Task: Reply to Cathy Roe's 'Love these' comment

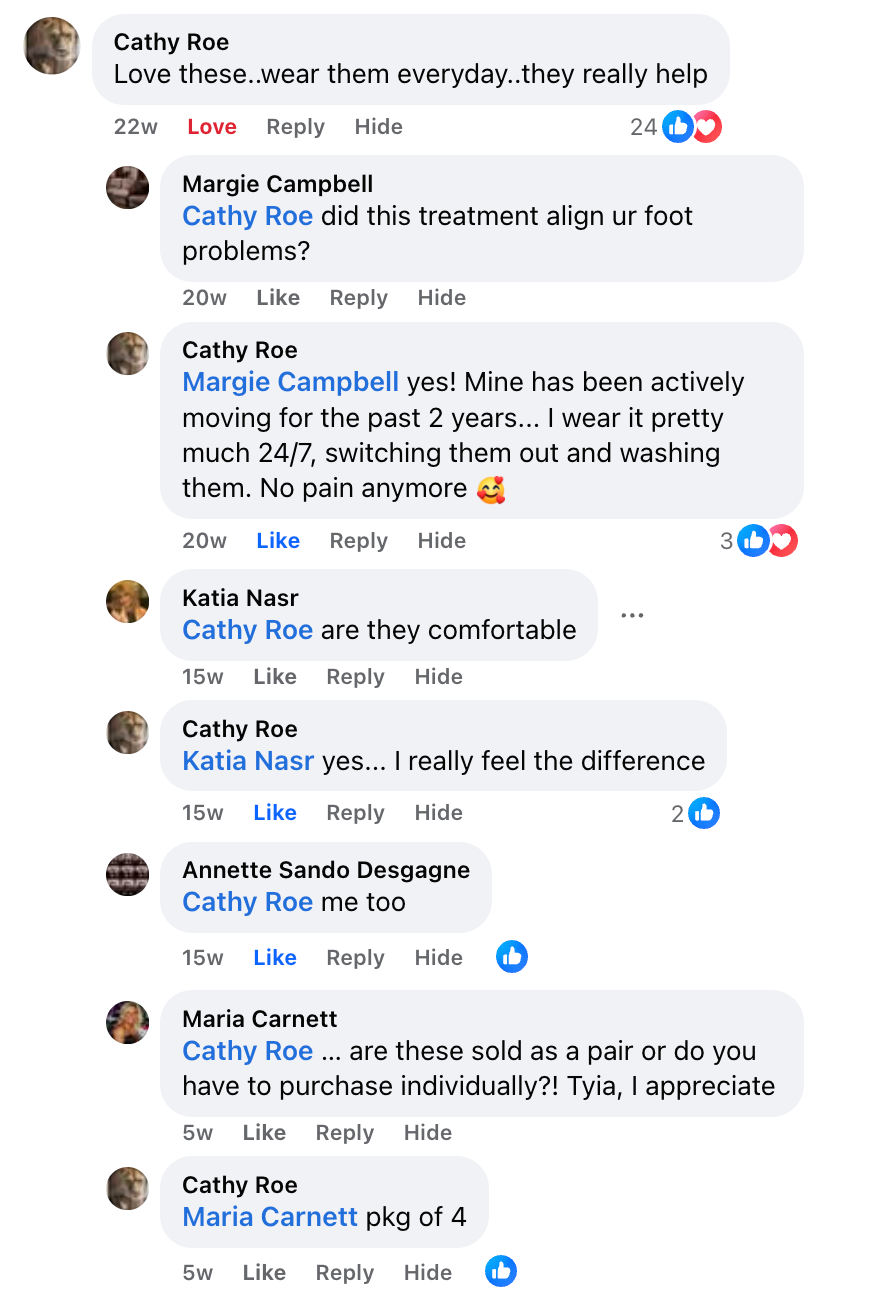Action: (x=295, y=127)
